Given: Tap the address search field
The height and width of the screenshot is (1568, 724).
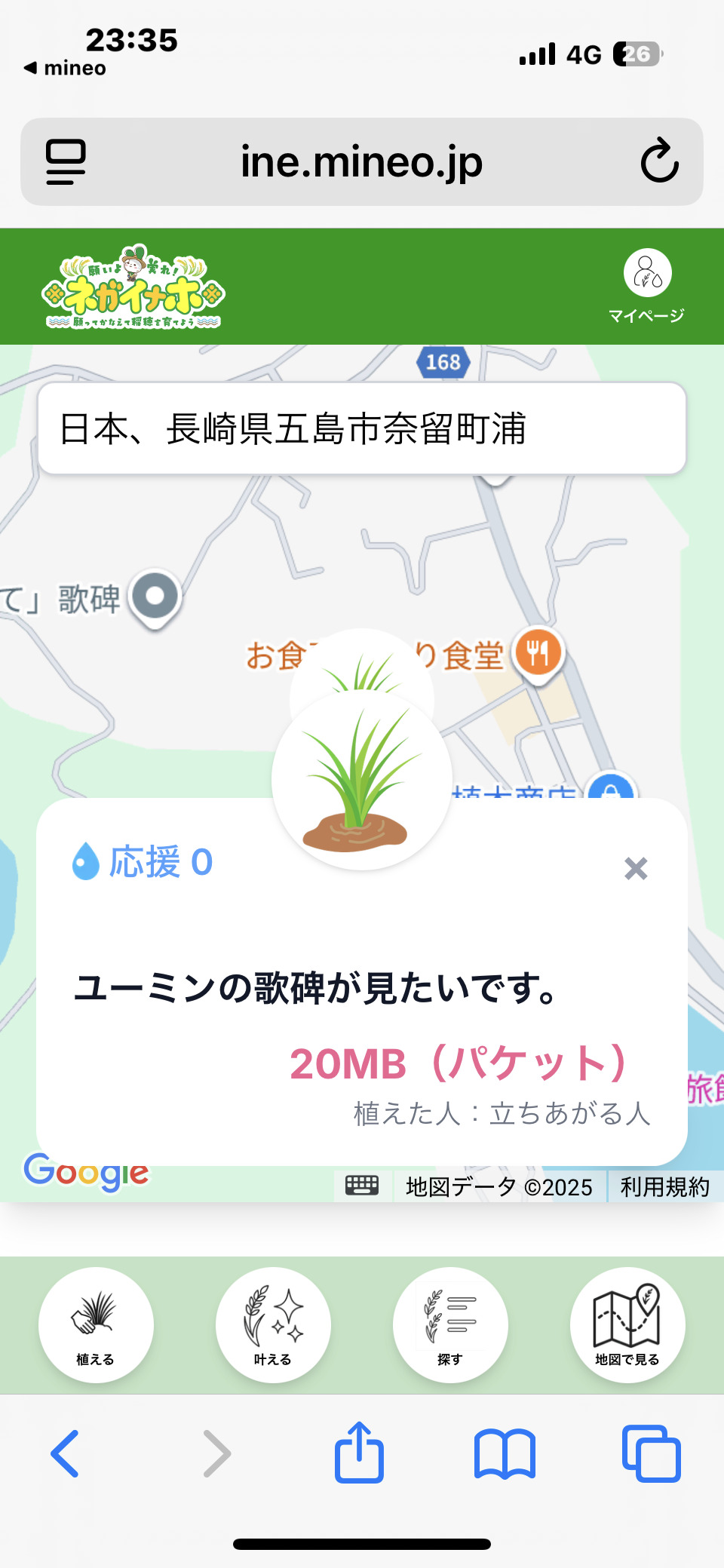Looking at the screenshot, I should (x=362, y=428).
